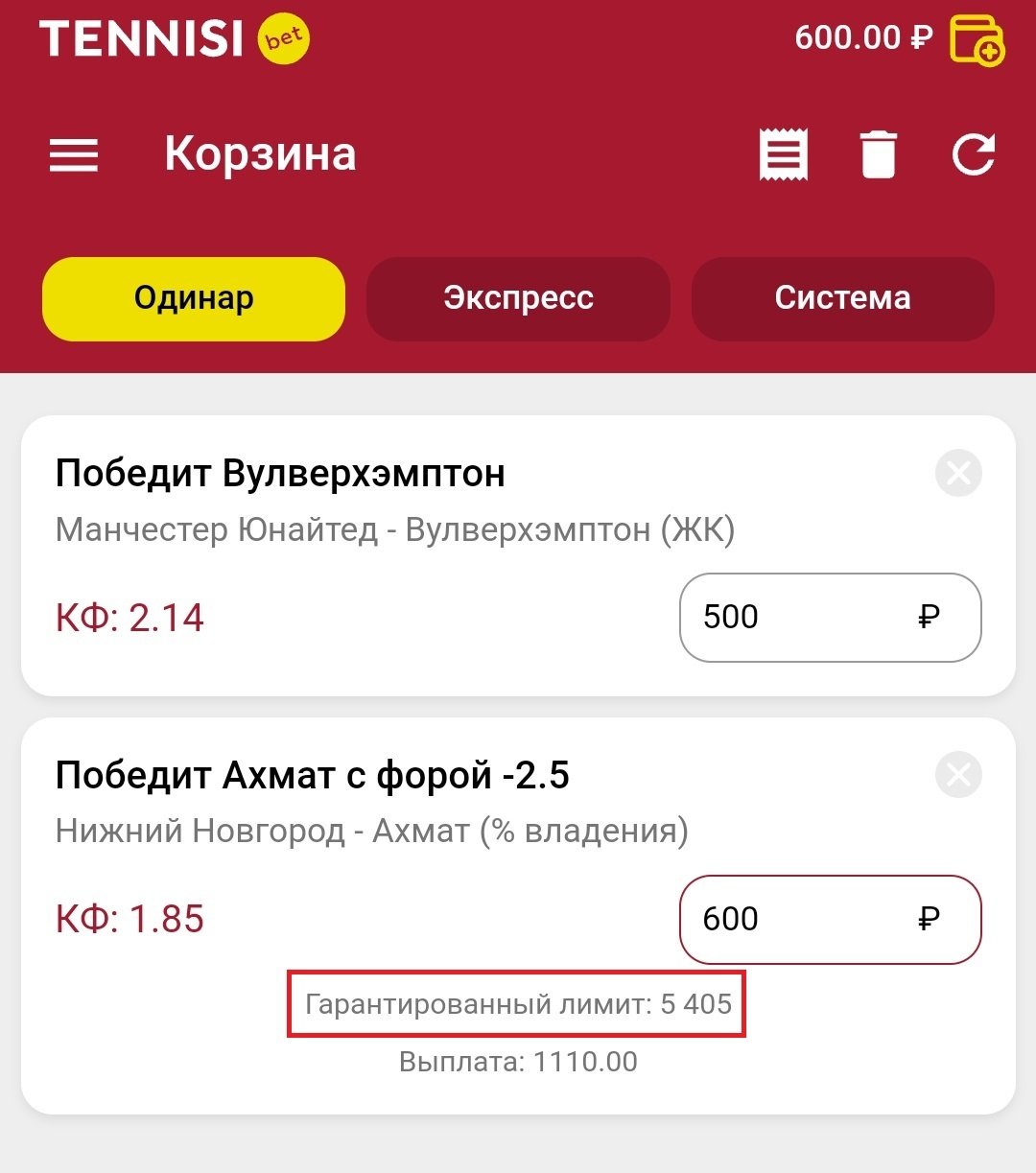Select the Одинар tab
The height and width of the screenshot is (1173, 1036).
[193, 298]
